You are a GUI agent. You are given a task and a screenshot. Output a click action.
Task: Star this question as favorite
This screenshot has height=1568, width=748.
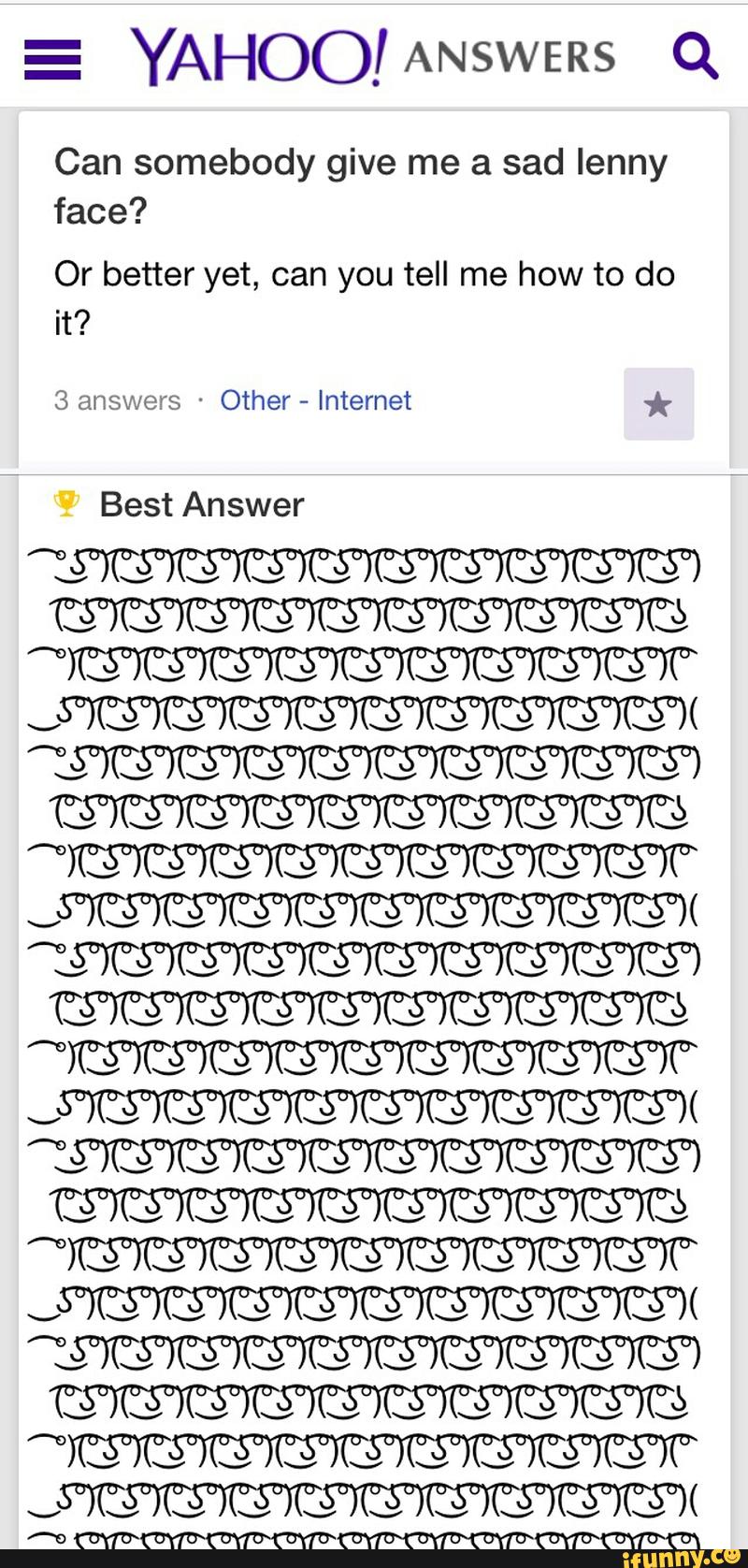coord(659,404)
